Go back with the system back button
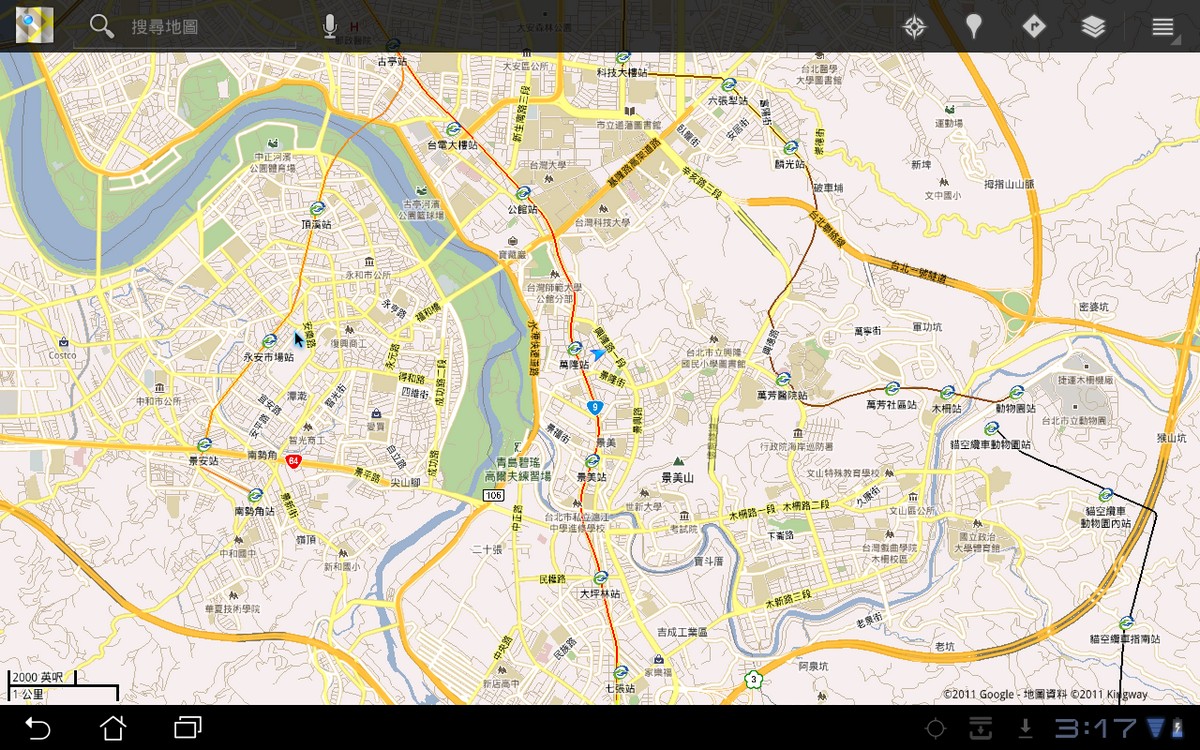 tap(37, 727)
